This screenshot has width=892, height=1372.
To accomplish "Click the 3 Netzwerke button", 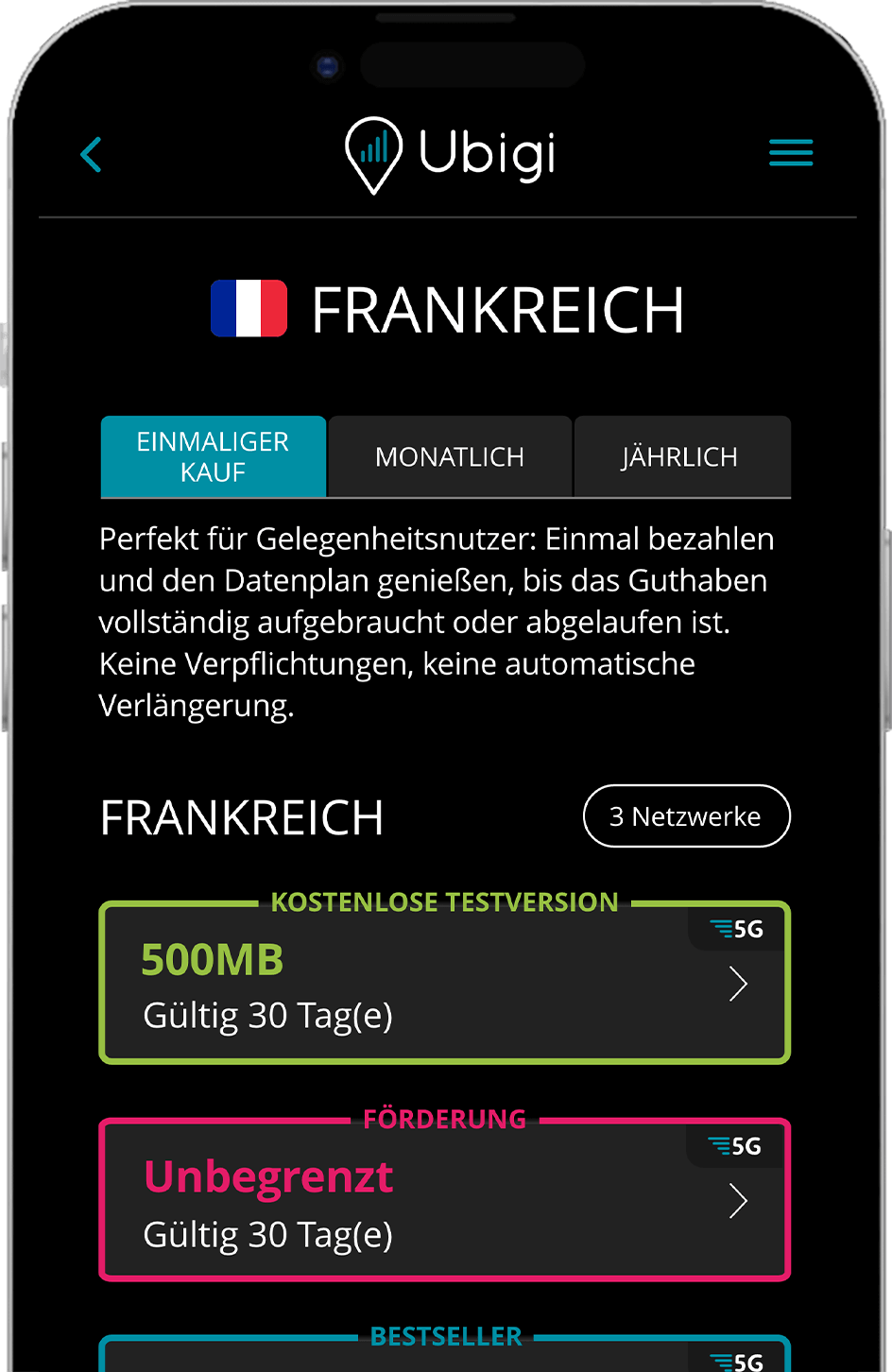I will click(686, 815).
